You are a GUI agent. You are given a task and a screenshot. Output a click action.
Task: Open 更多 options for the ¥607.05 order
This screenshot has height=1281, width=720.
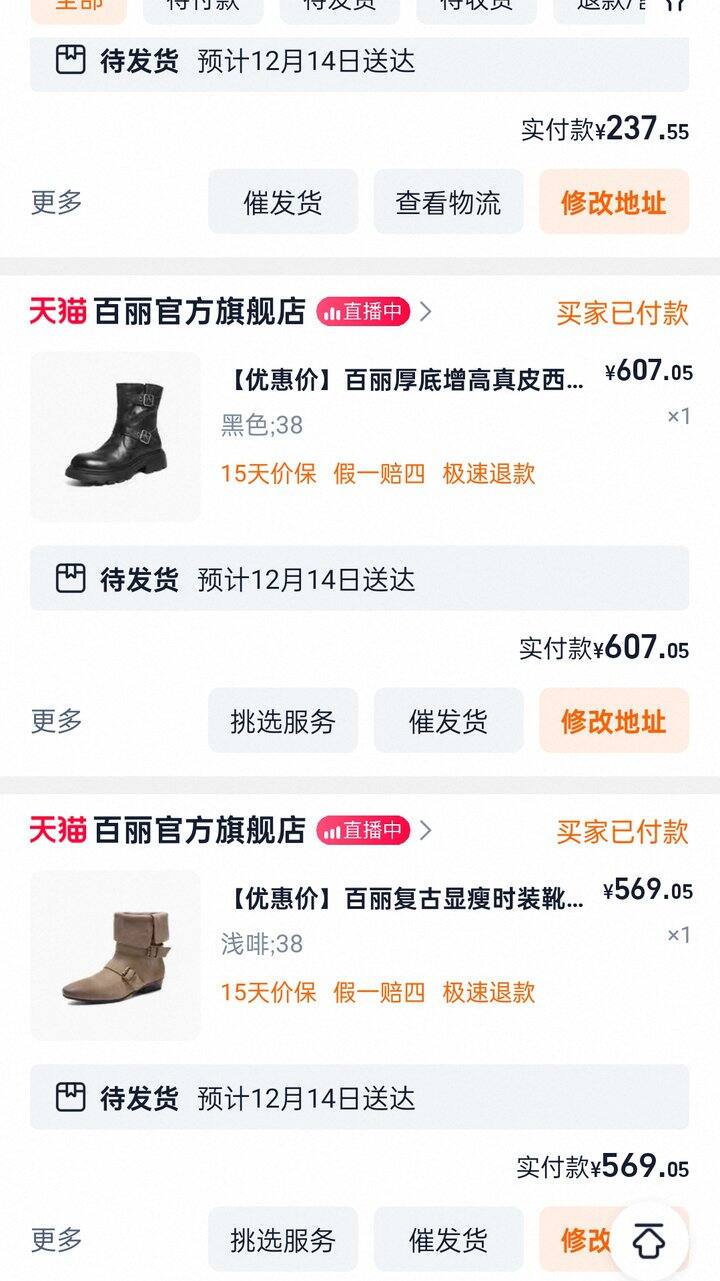pos(56,721)
